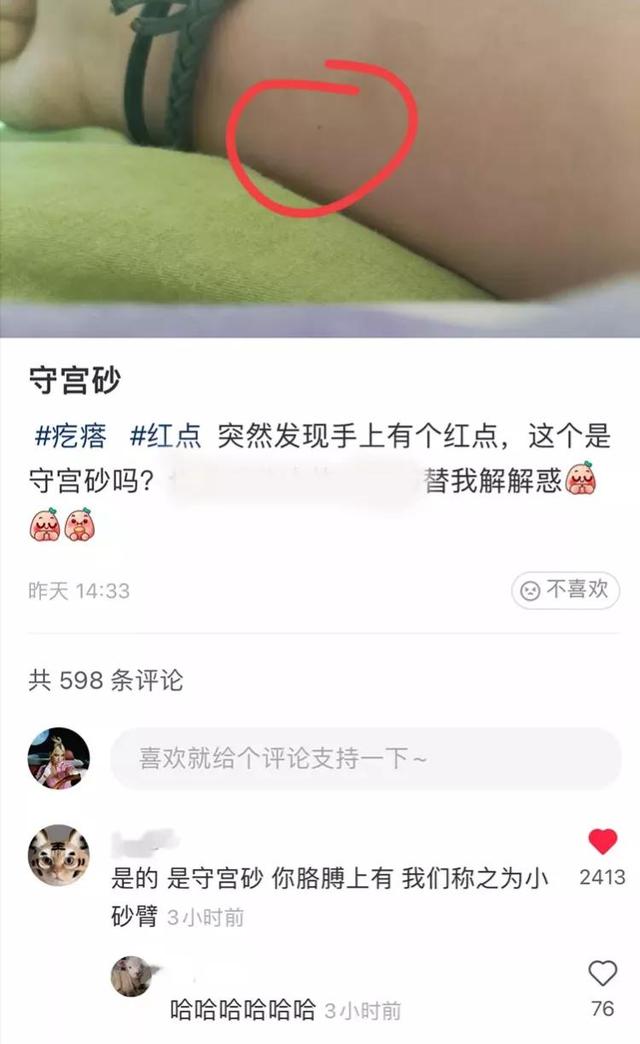Tap the 不喜欢 dislike button
This screenshot has width=640, height=1044.
pyautogui.click(x=565, y=590)
